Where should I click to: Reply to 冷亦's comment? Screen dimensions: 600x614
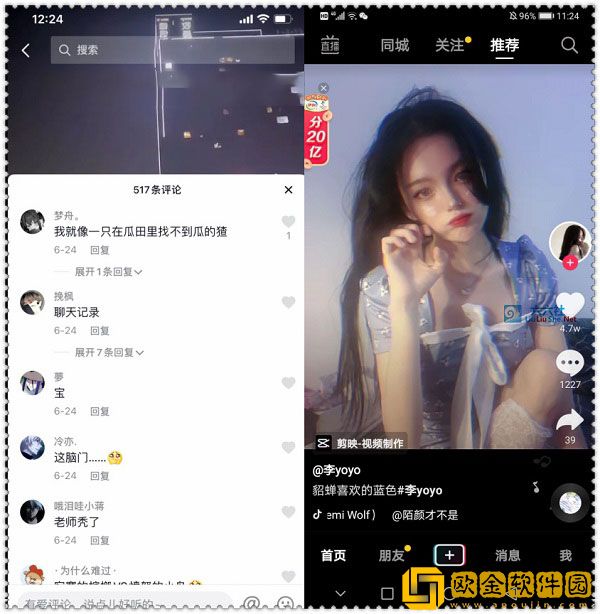tap(100, 476)
